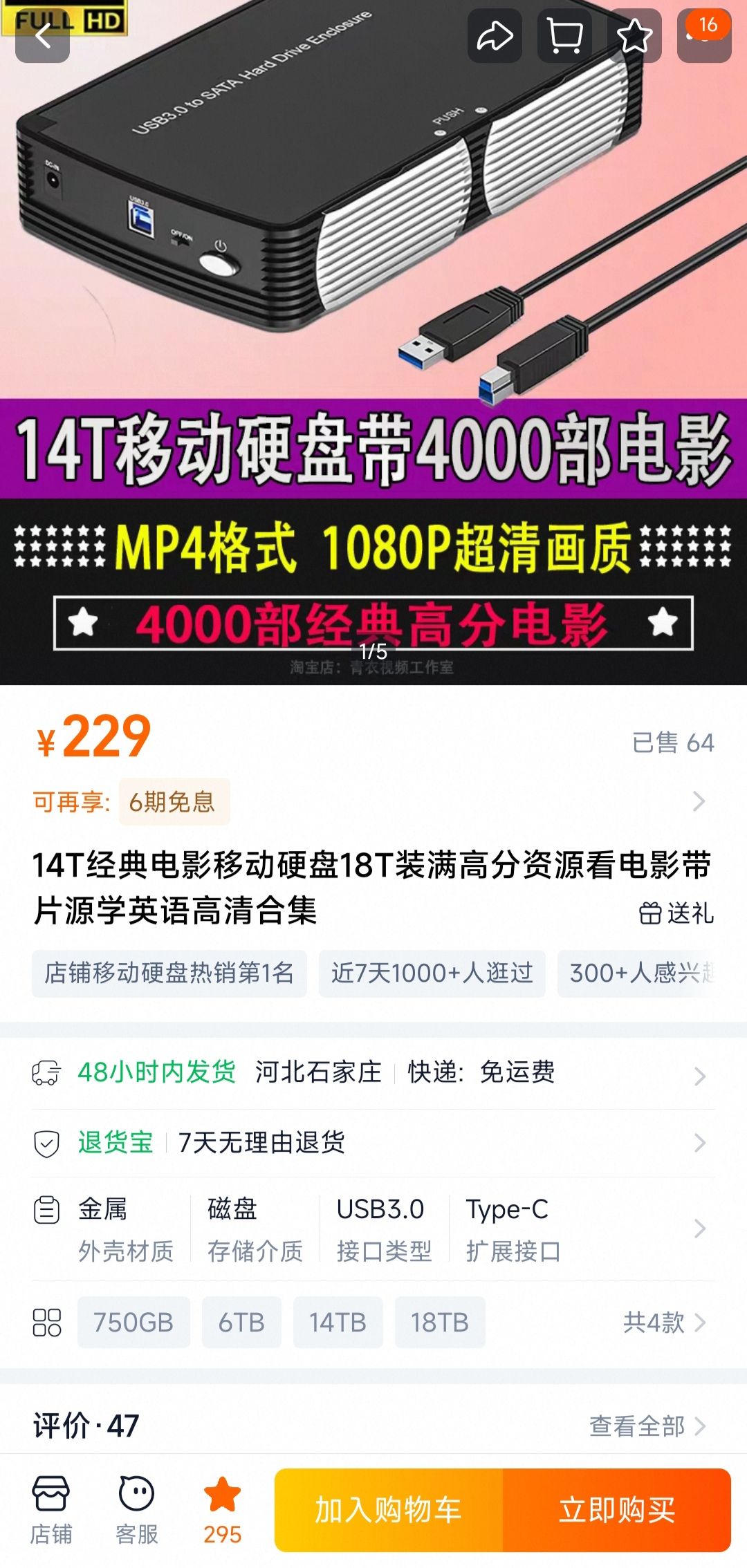Image resolution: width=747 pixels, height=1568 pixels.
Task: Contact 客服 customer service
Action: click(136, 1510)
